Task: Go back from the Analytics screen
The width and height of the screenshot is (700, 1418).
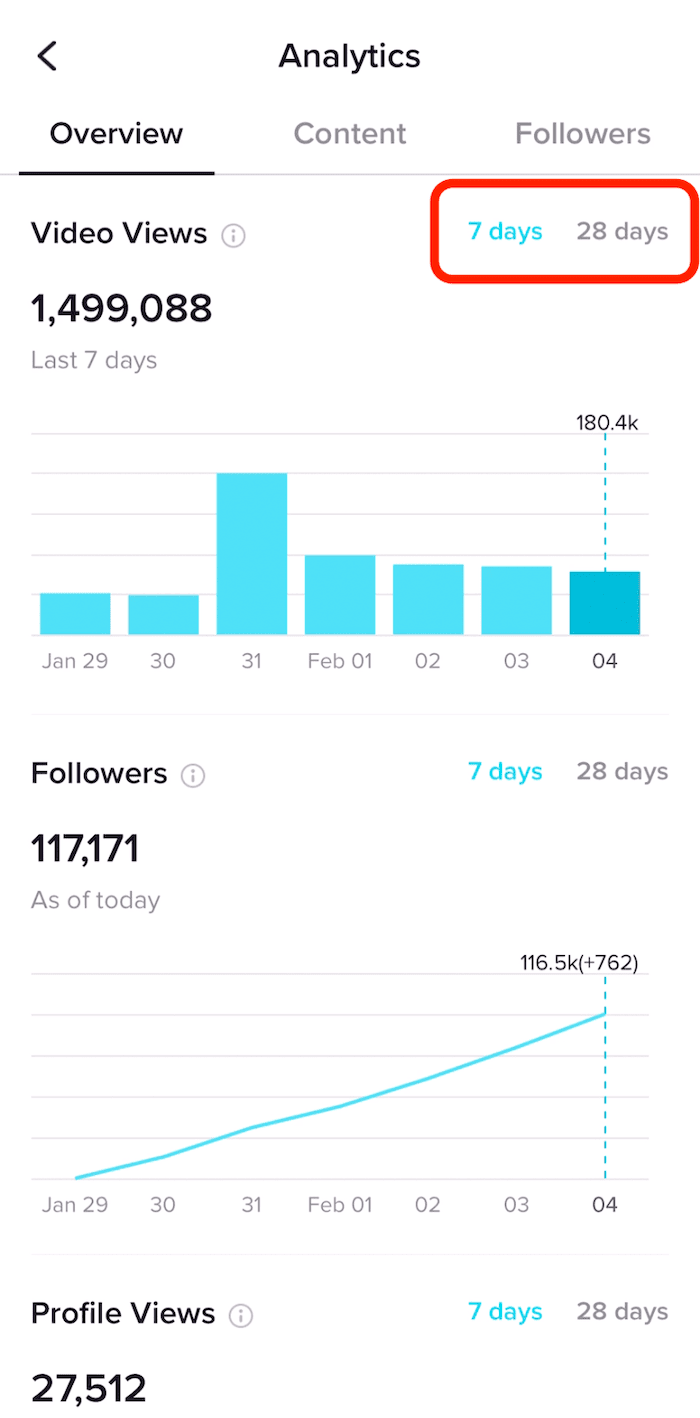Action: pyautogui.click(x=47, y=56)
